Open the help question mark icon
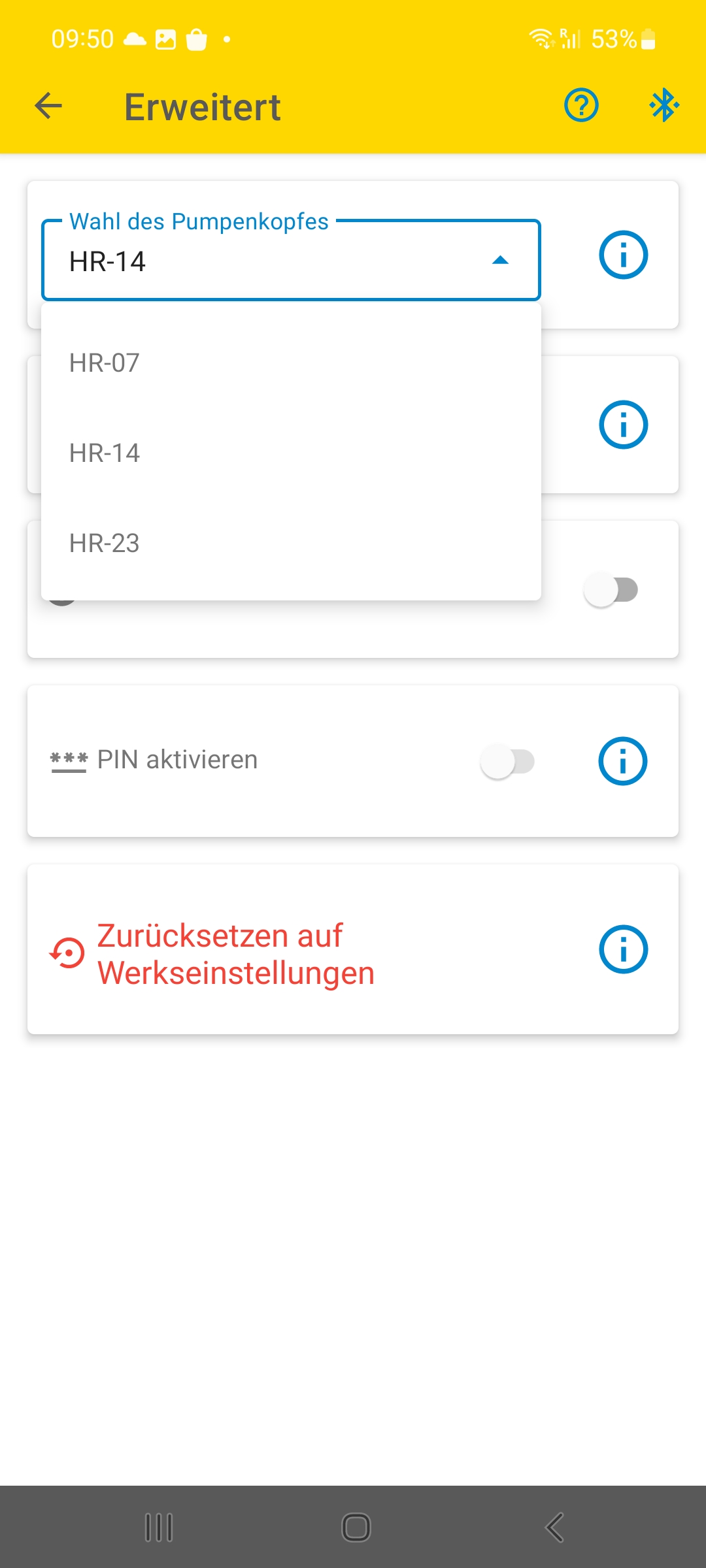The image size is (706, 1568). [x=581, y=105]
